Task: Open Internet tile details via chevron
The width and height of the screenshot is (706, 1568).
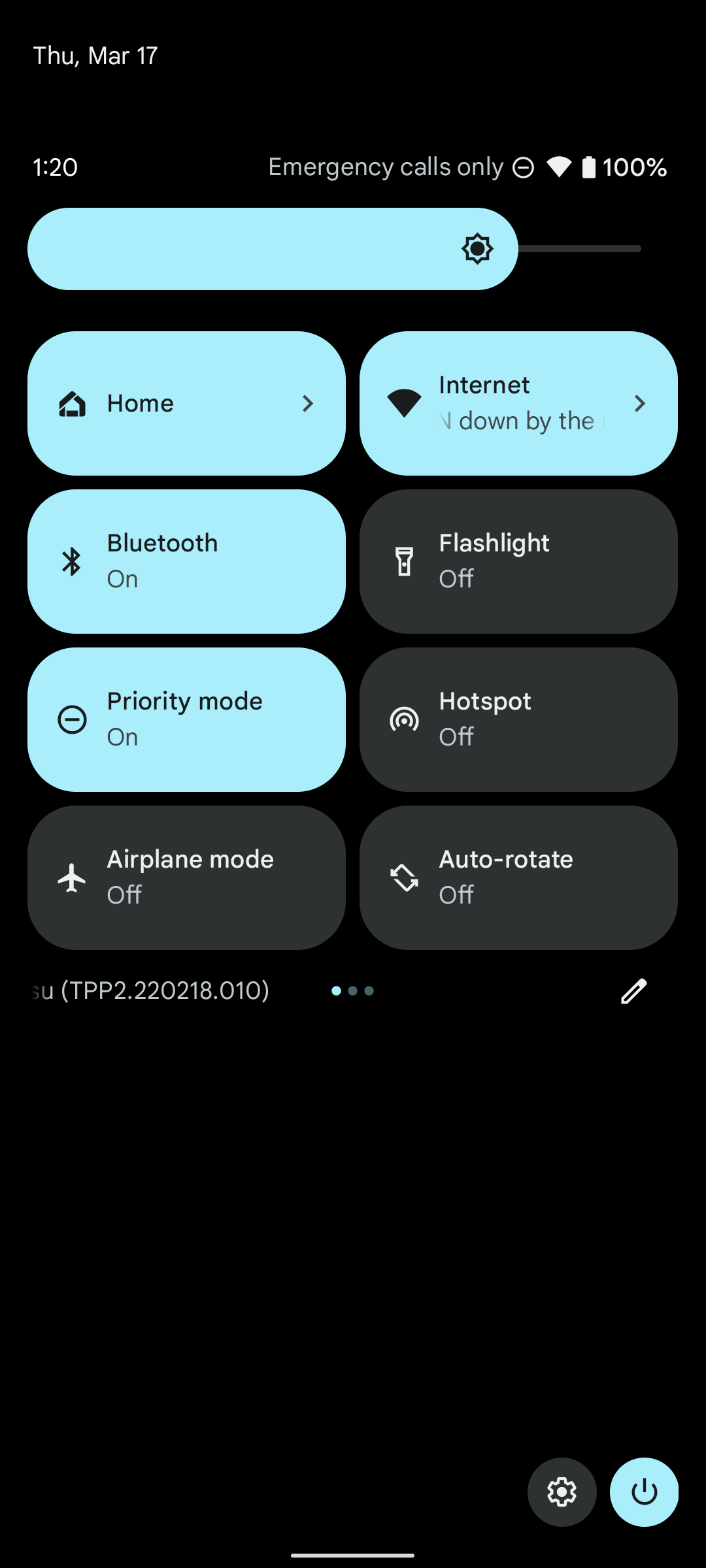Action: [641, 403]
